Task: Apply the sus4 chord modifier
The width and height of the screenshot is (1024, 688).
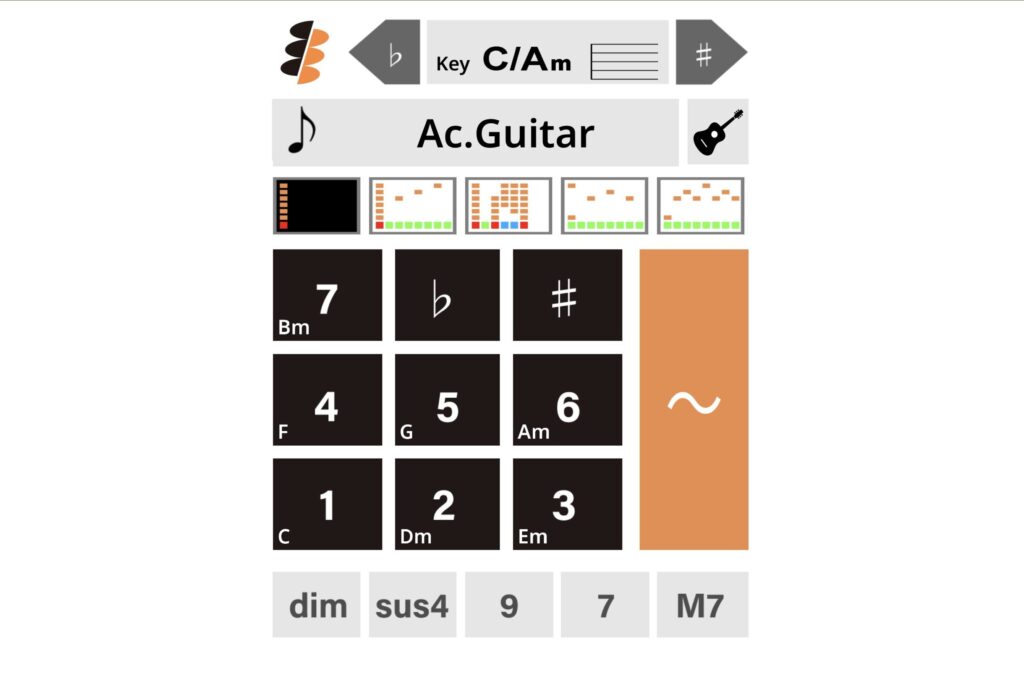Action: pyautogui.click(x=413, y=604)
